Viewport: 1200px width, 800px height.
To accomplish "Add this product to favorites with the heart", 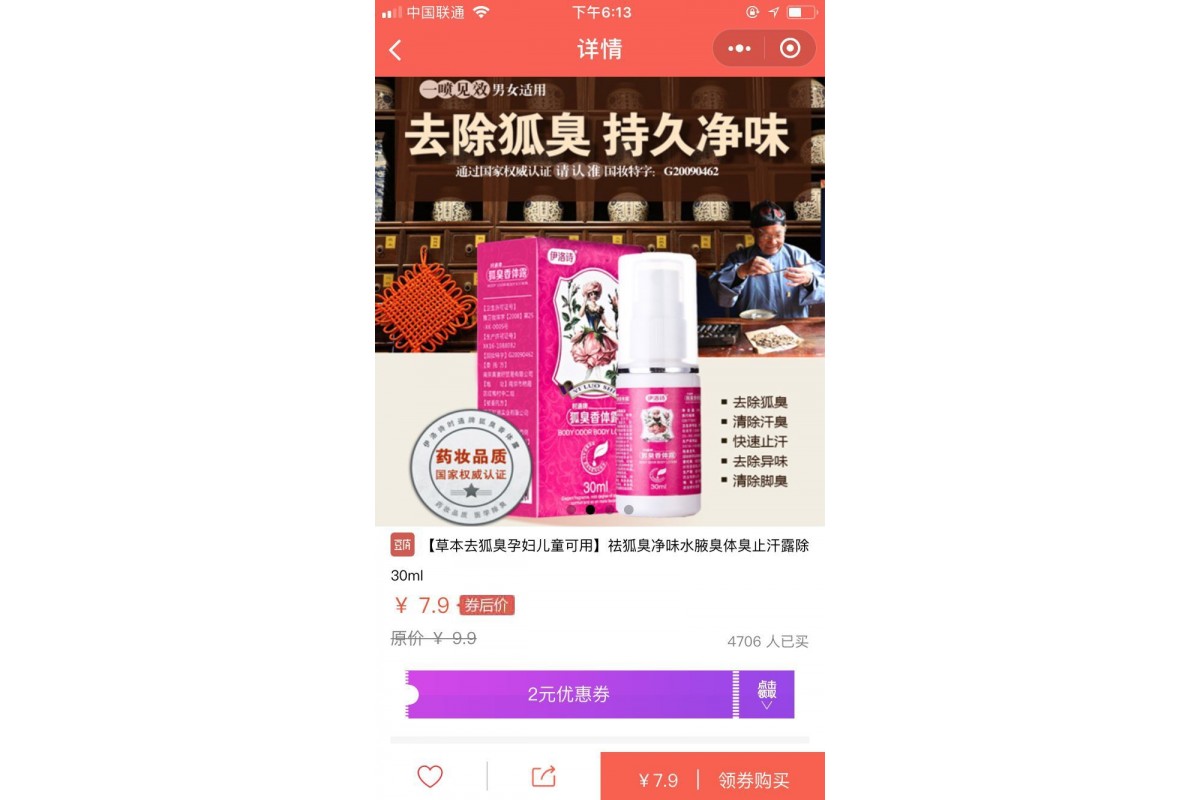I will pyautogui.click(x=430, y=776).
